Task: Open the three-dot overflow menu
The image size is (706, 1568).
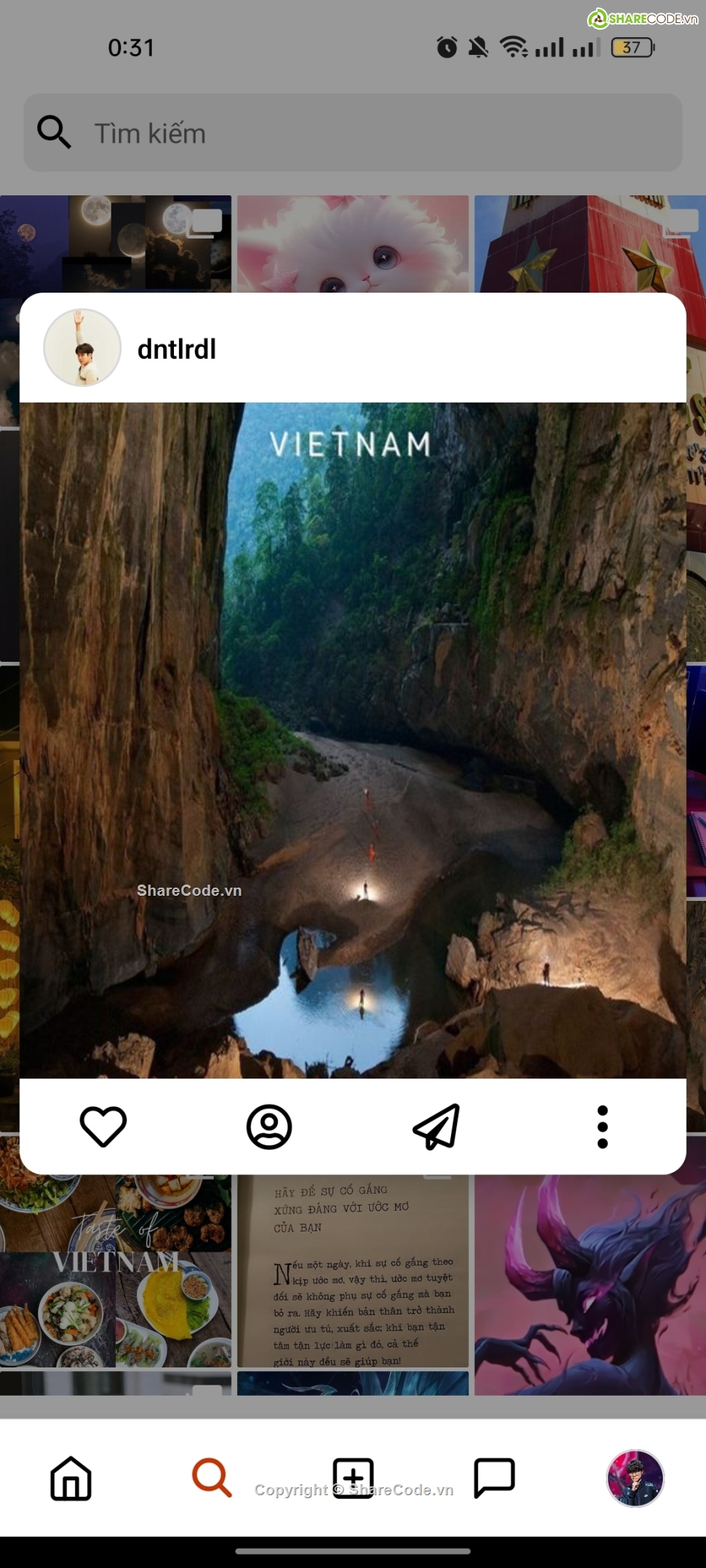Action: 602,1126
